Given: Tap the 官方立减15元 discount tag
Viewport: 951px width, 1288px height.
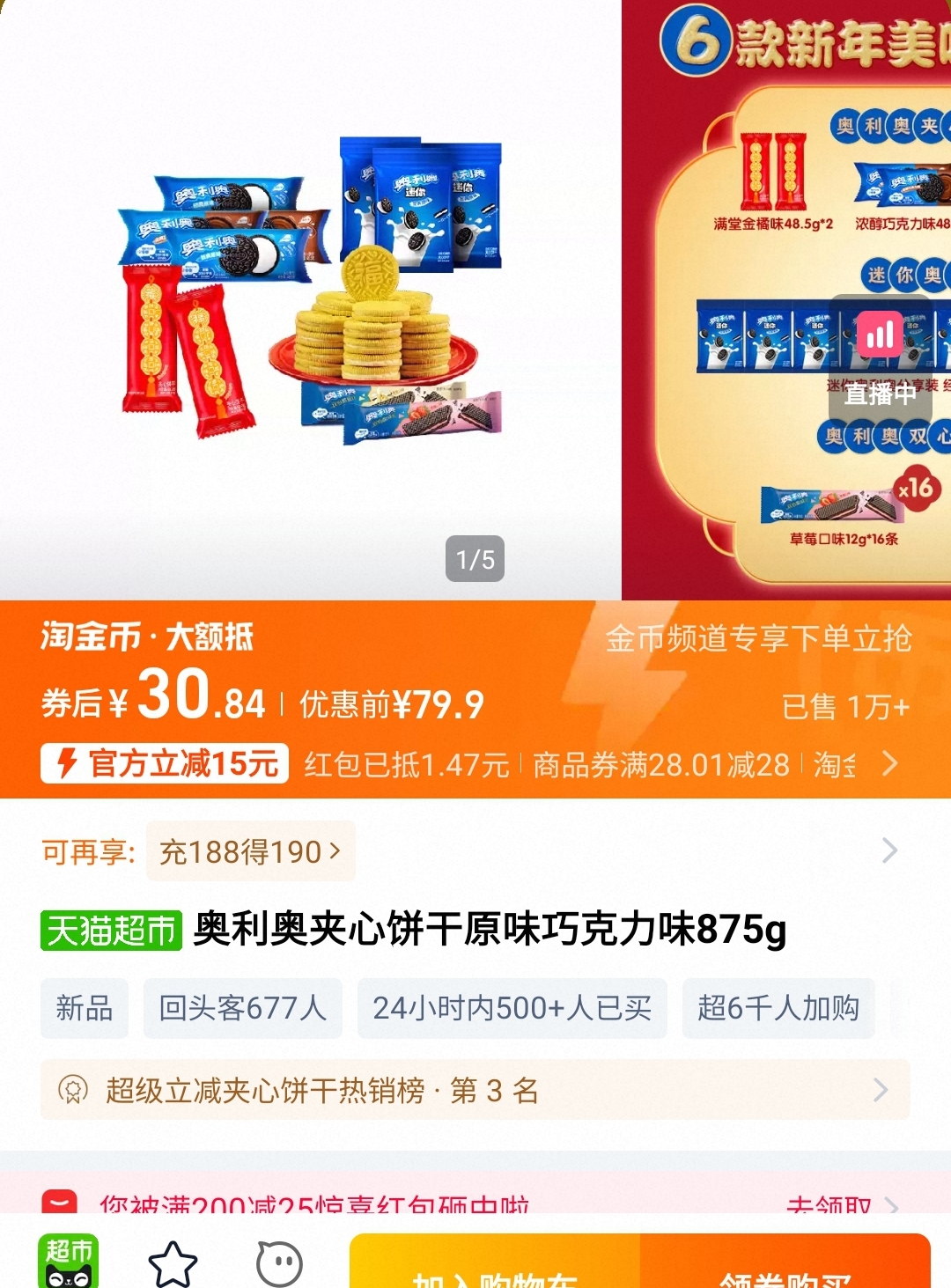Looking at the screenshot, I should 165,763.
